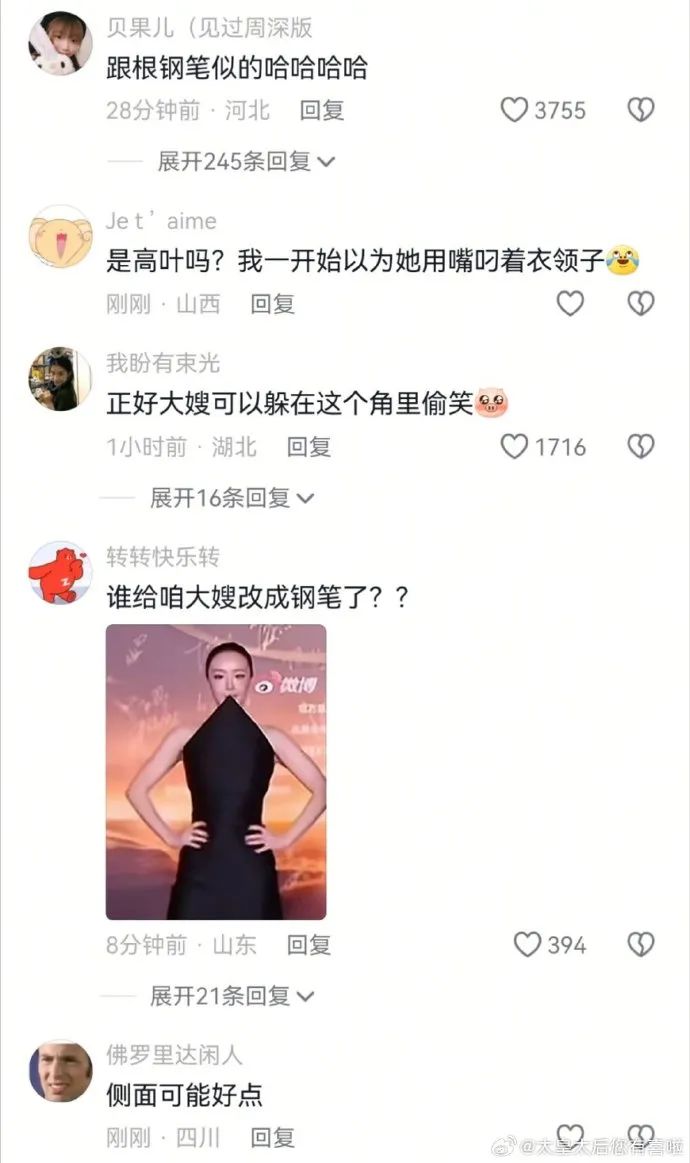Reply to 我盼有束光's comment

[x=309, y=447]
